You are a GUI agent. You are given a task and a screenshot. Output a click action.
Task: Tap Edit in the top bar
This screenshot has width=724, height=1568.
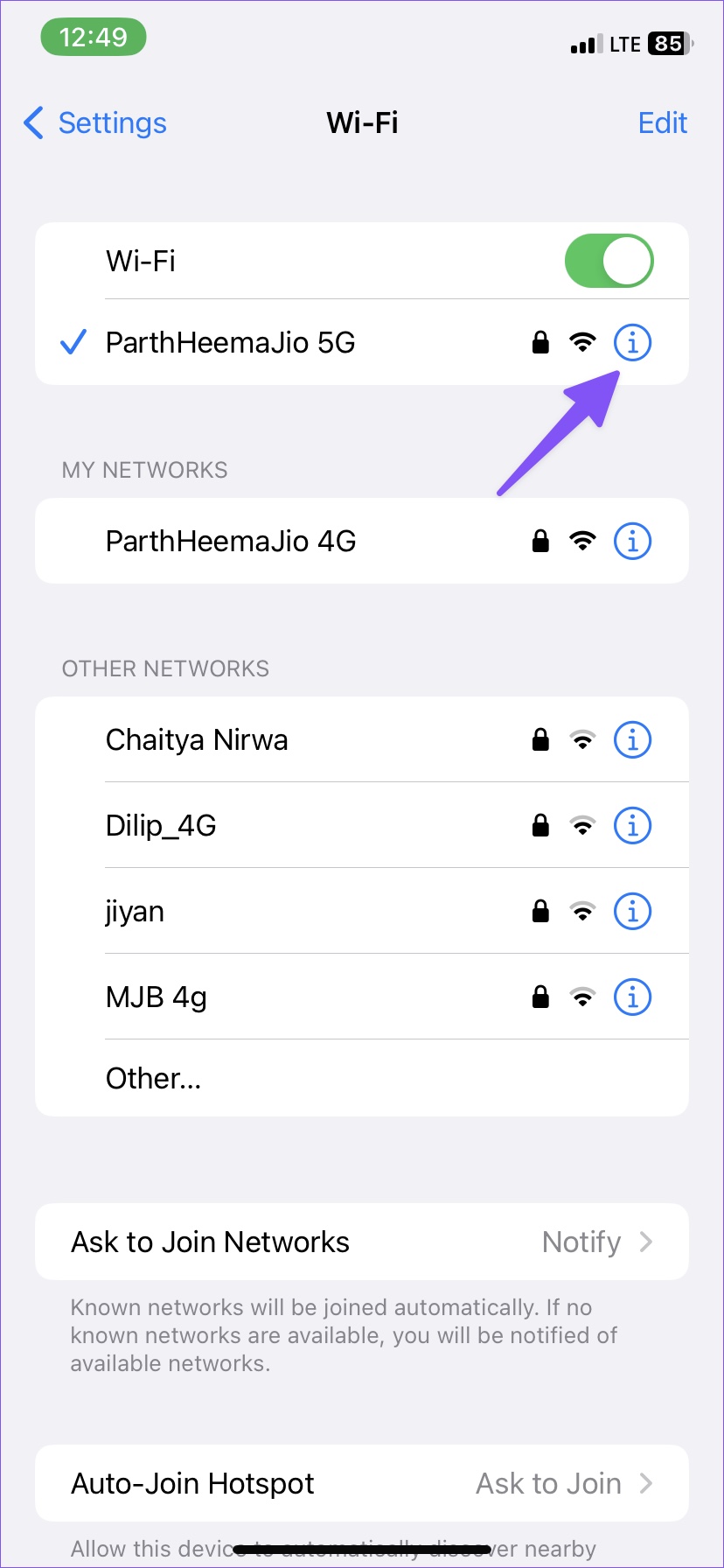coord(662,123)
